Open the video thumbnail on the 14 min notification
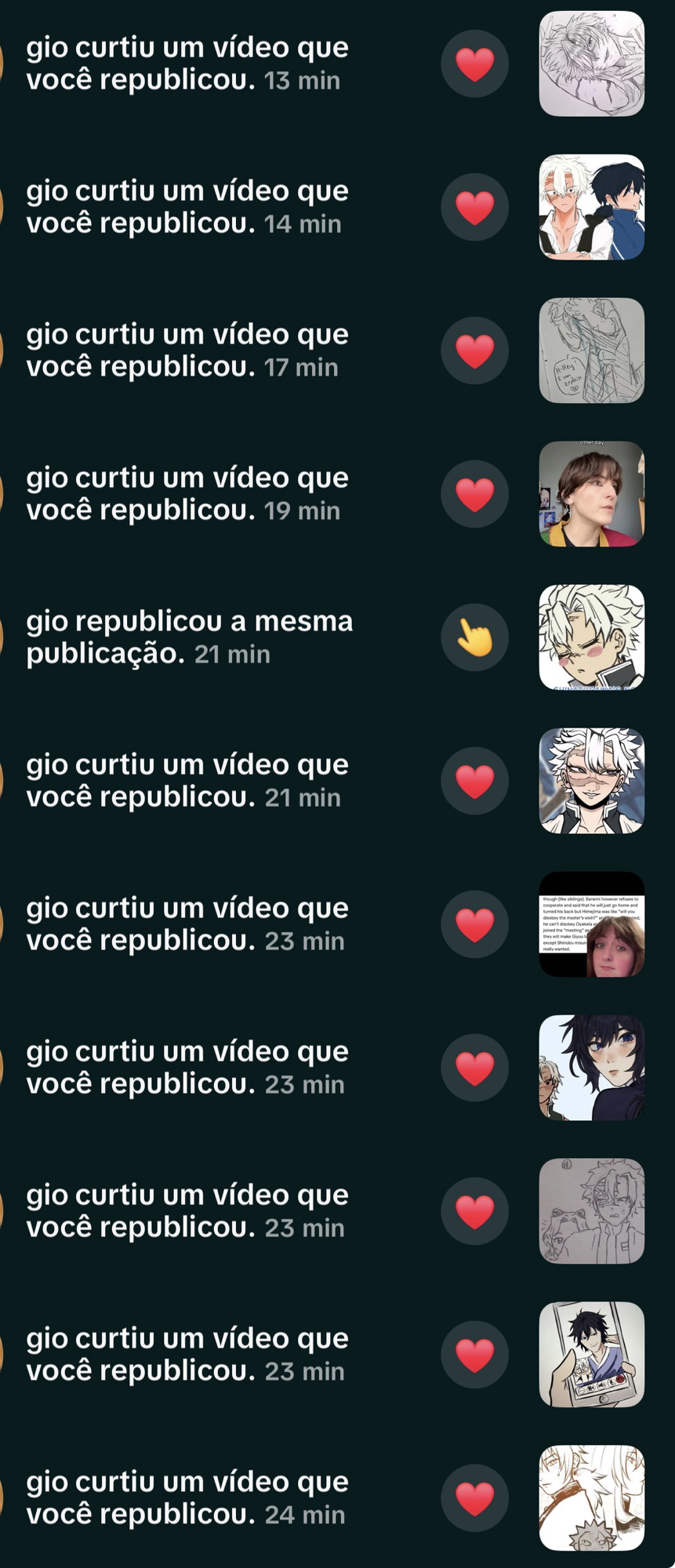Image resolution: width=675 pixels, height=1568 pixels. [x=591, y=207]
